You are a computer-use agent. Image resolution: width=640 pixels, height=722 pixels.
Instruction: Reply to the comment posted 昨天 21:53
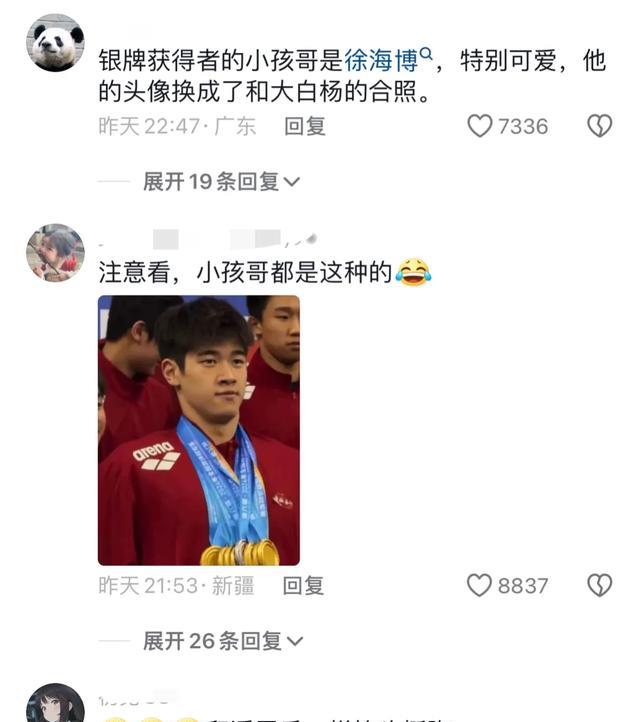coord(303,585)
